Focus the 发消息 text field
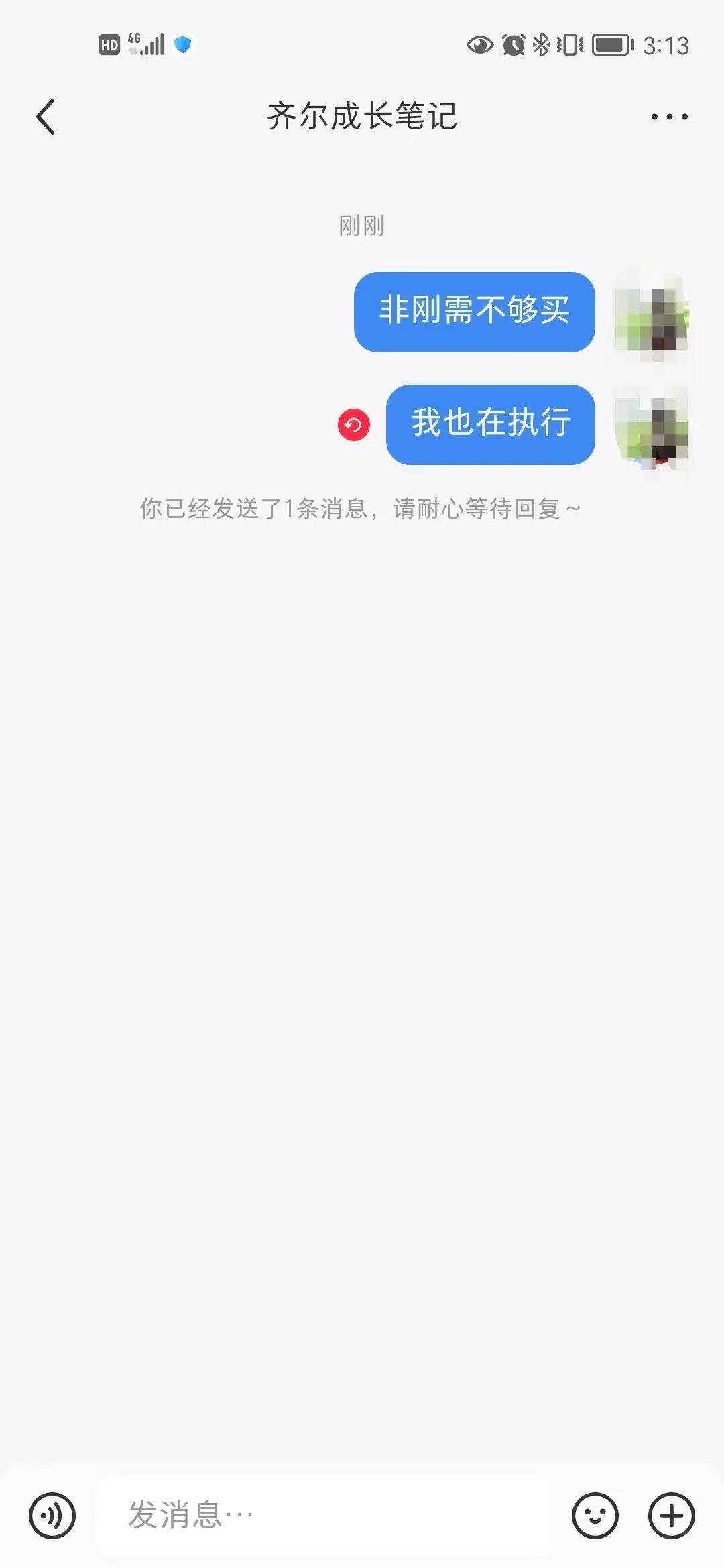The width and height of the screenshot is (724, 1568). [324, 1516]
